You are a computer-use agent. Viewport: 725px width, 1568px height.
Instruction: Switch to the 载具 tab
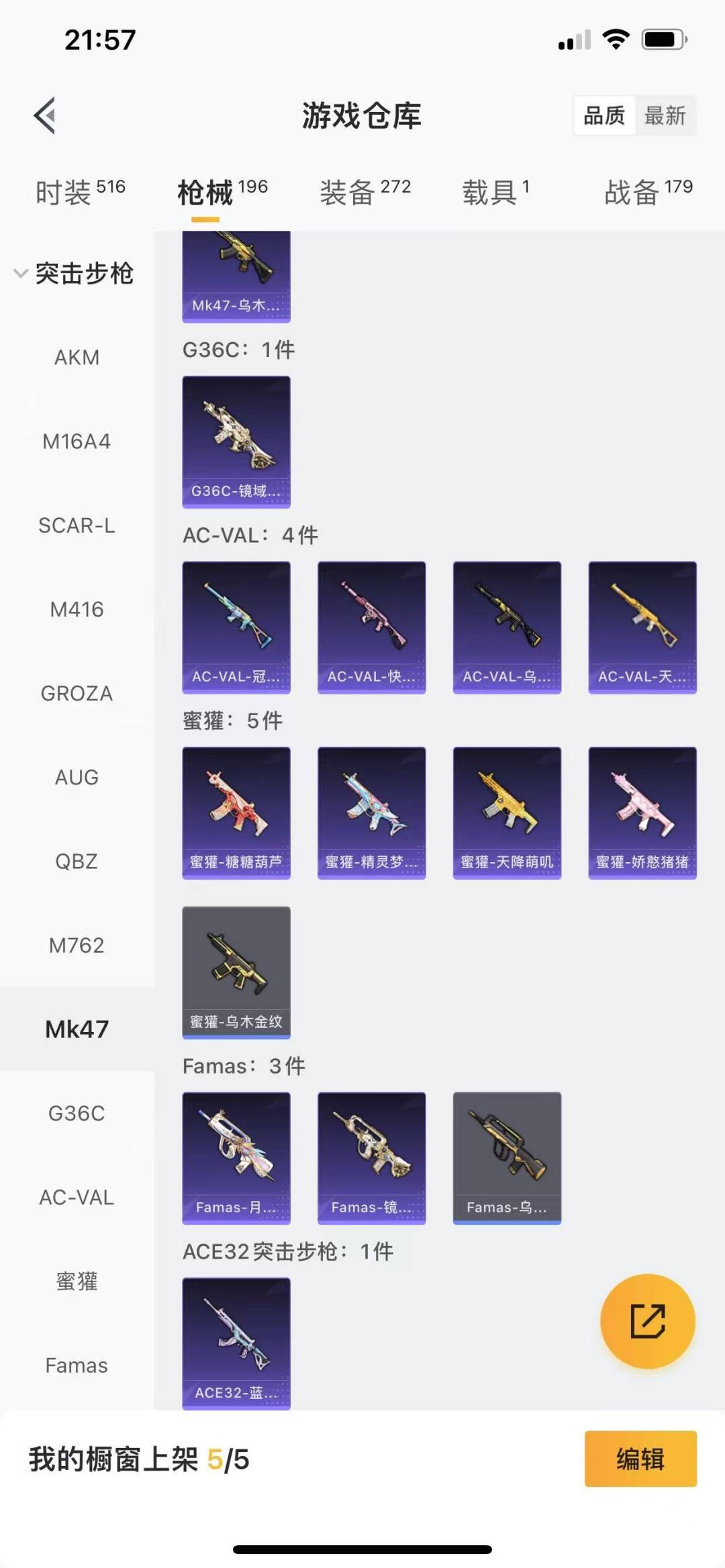coord(495,193)
